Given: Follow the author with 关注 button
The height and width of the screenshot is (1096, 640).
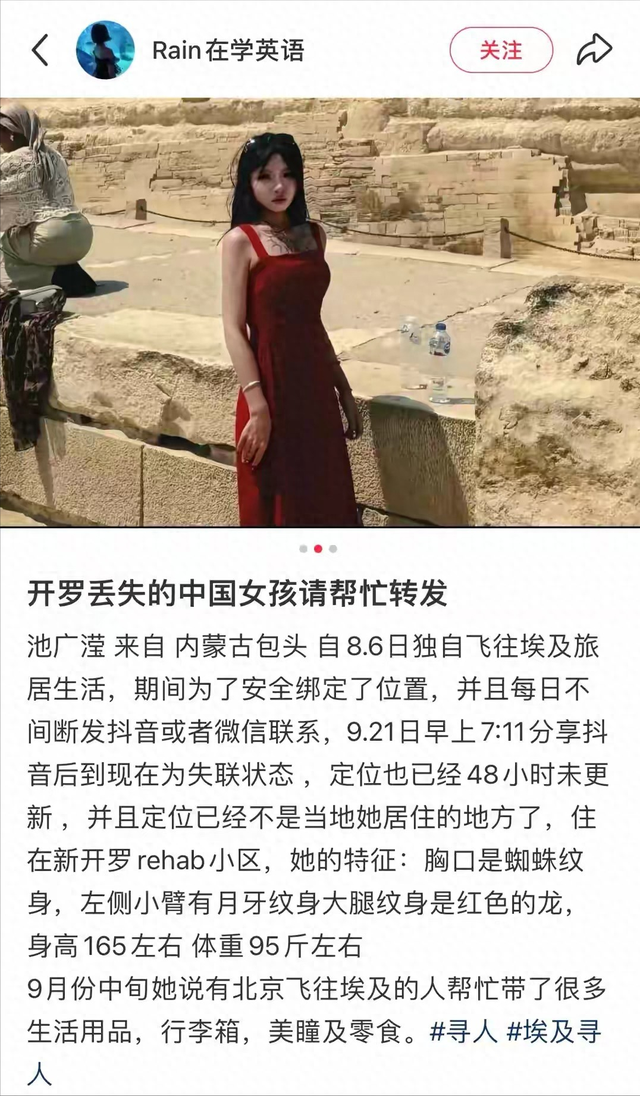Looking at the screenshot, I should (x=501, y=50).
